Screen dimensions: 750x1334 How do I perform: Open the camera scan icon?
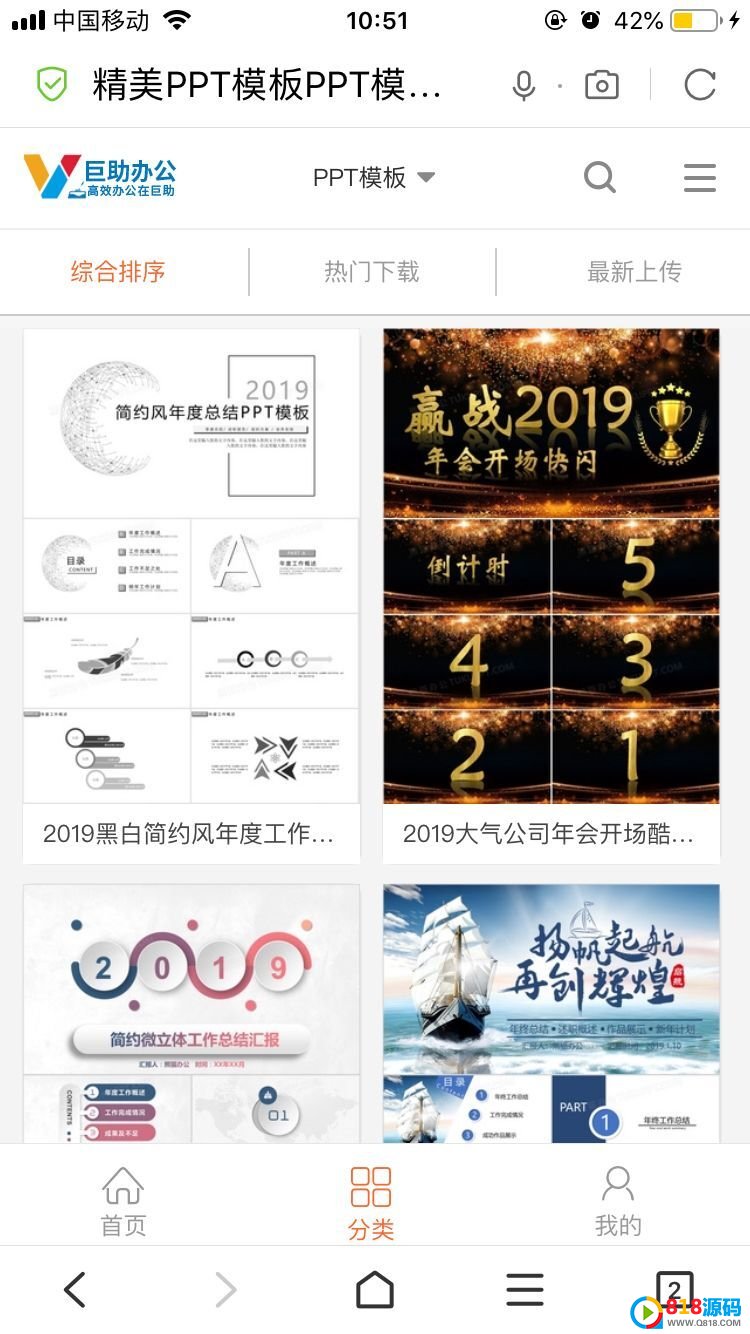click(601, 85)
